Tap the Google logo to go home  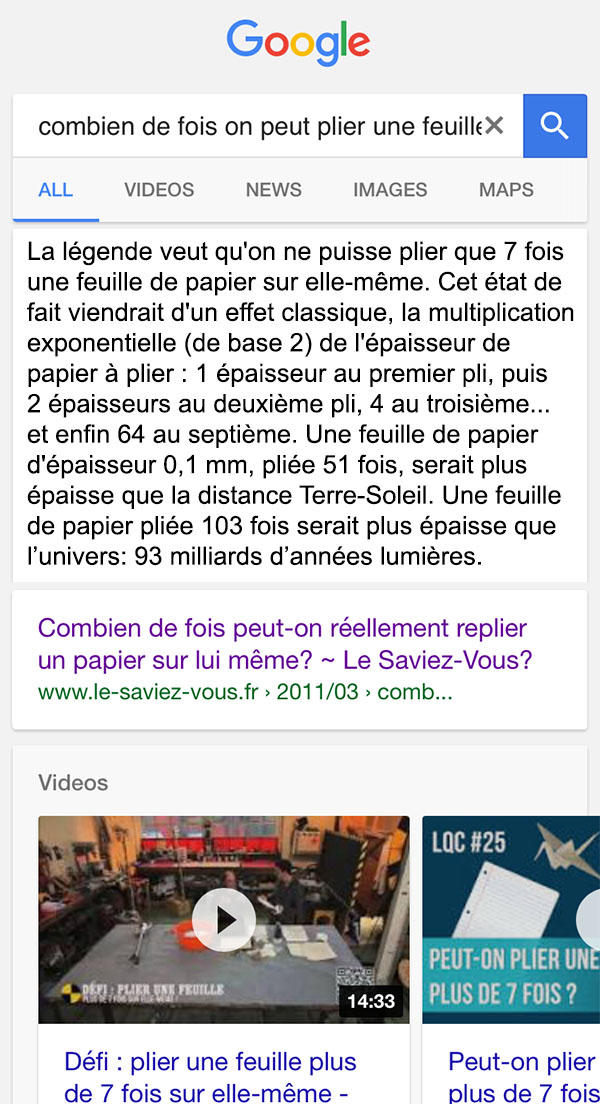[298, 42]
